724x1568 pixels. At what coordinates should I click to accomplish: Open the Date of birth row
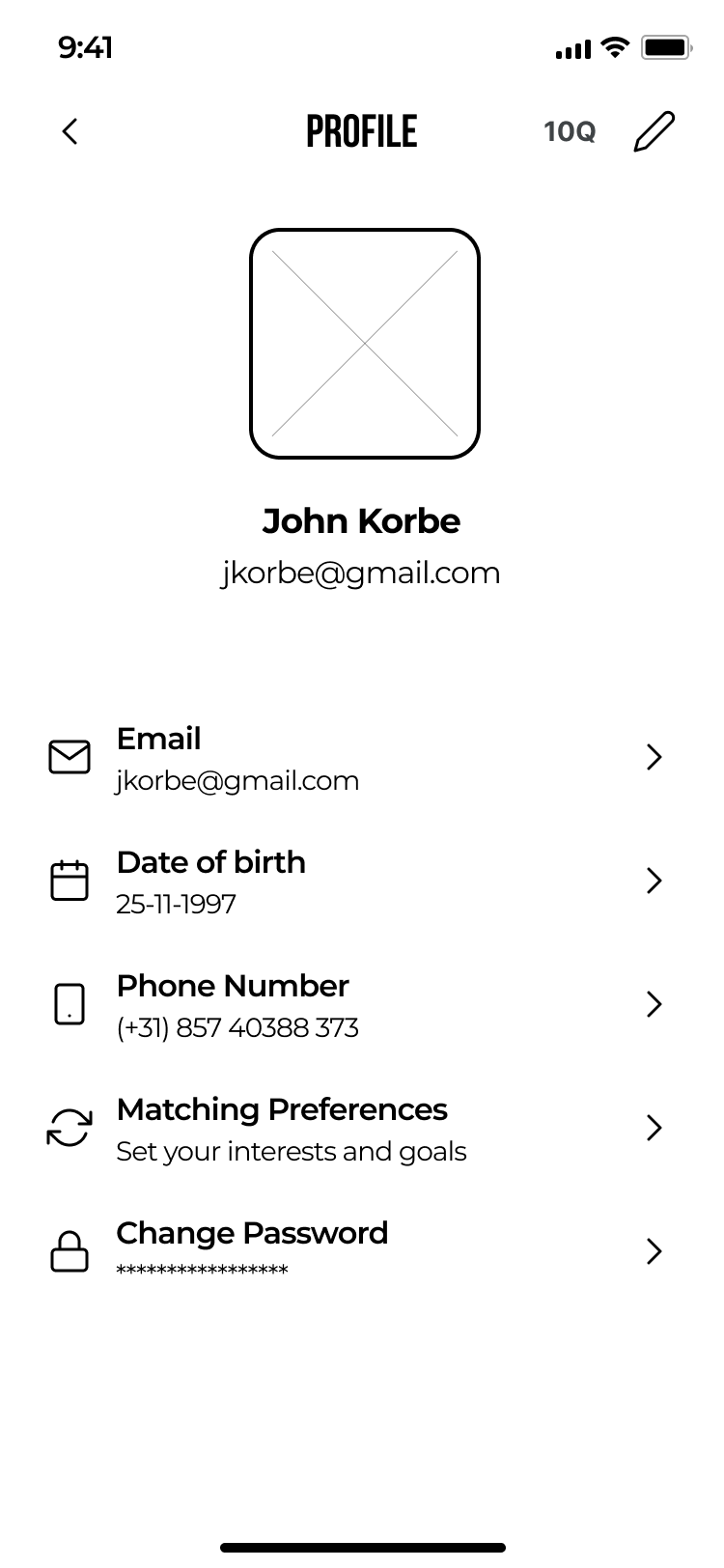pyautogui.click(x=362, y=882)
